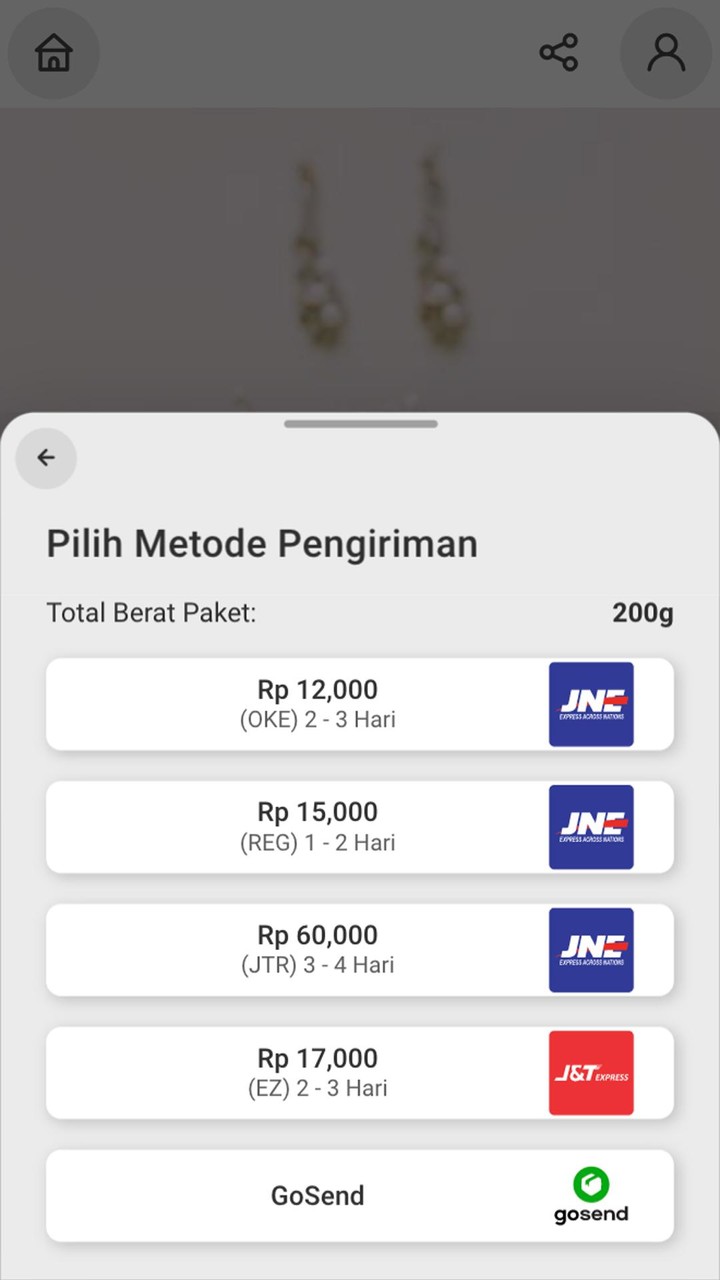
Task: Tap the blurred earrings product image
Action: [360, 260]
